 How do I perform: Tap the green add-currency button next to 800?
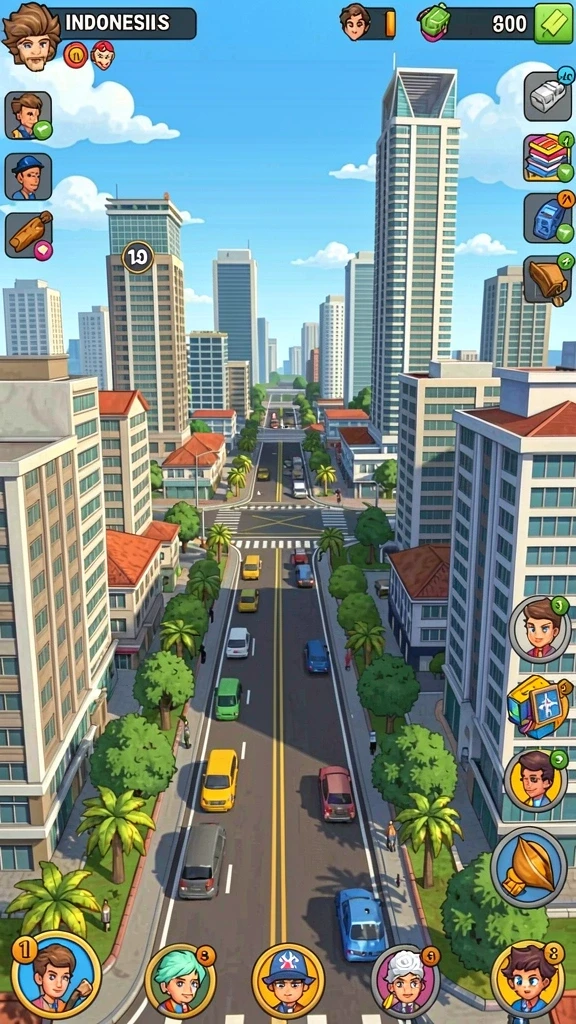coord(553,24)
